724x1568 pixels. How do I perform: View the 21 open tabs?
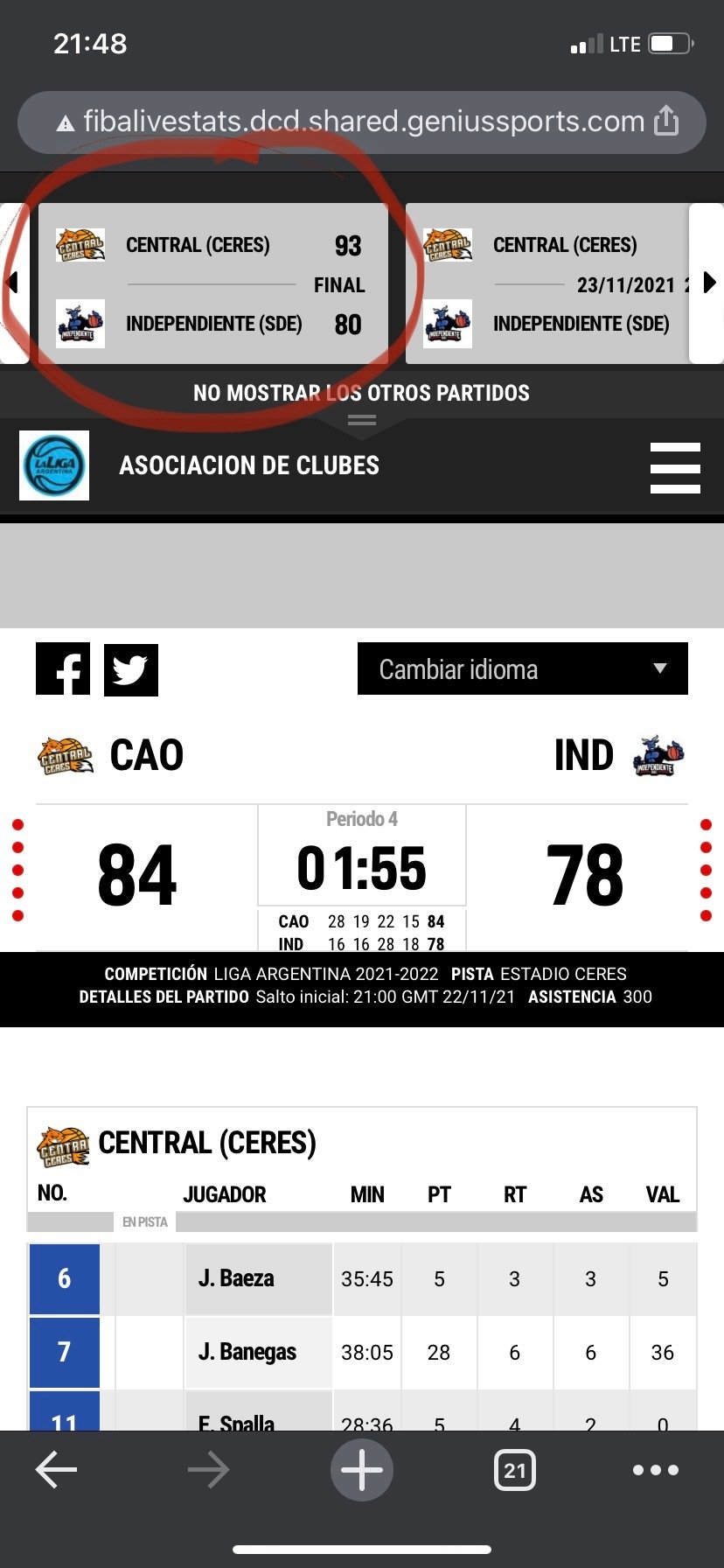coord(515,1470)
